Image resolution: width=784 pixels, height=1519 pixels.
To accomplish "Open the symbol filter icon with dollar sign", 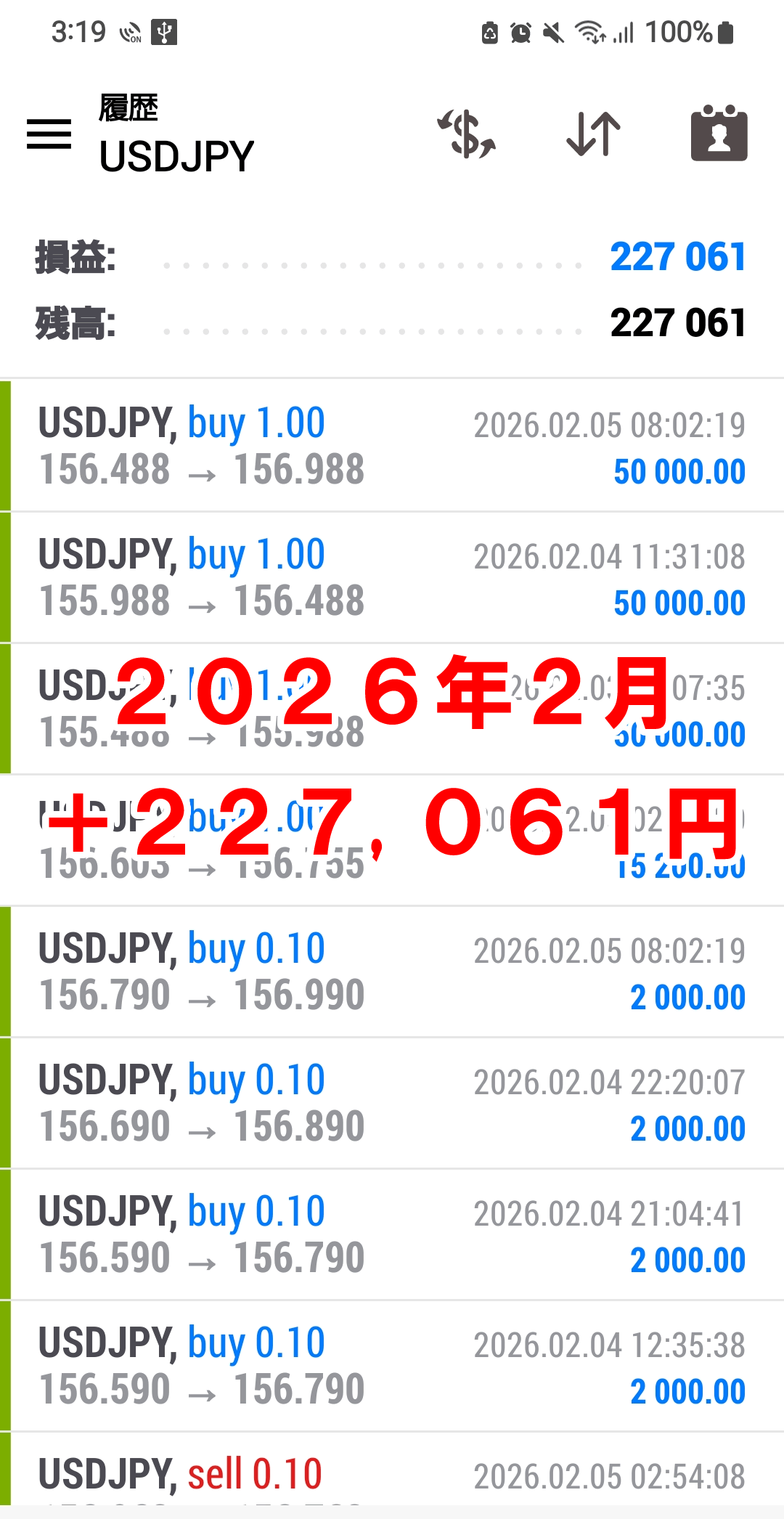I will (467, 134).
